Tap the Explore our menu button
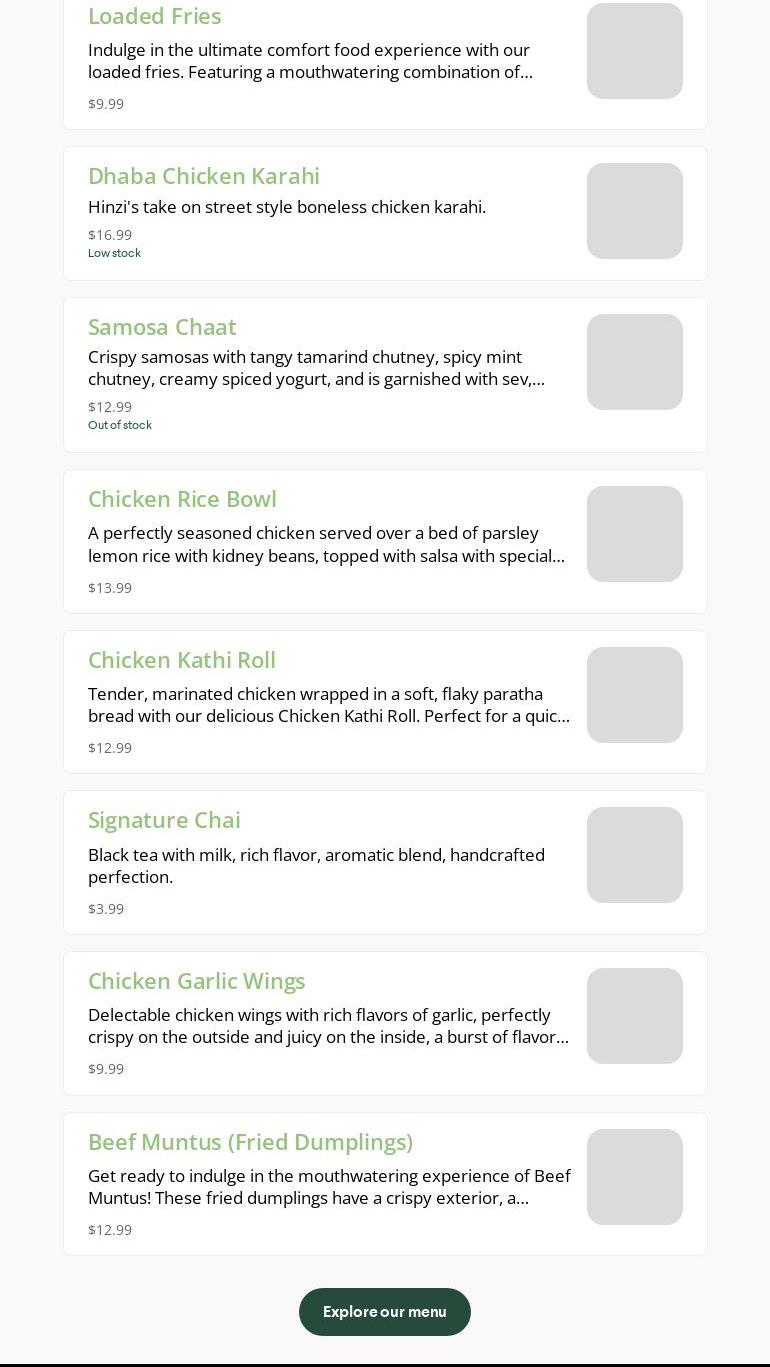The image size is (770, 1367). coord(385,1312)
